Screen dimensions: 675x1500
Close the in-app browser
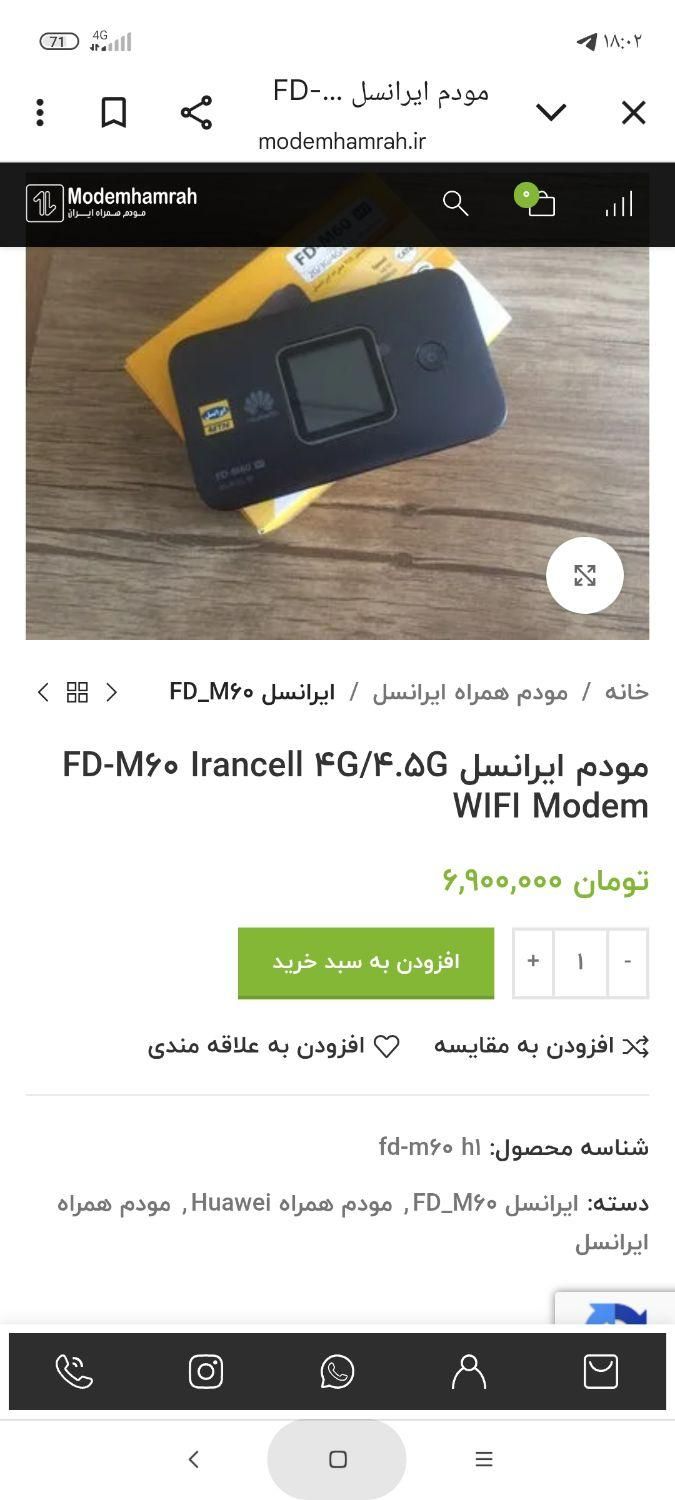(x=633, y=113)
